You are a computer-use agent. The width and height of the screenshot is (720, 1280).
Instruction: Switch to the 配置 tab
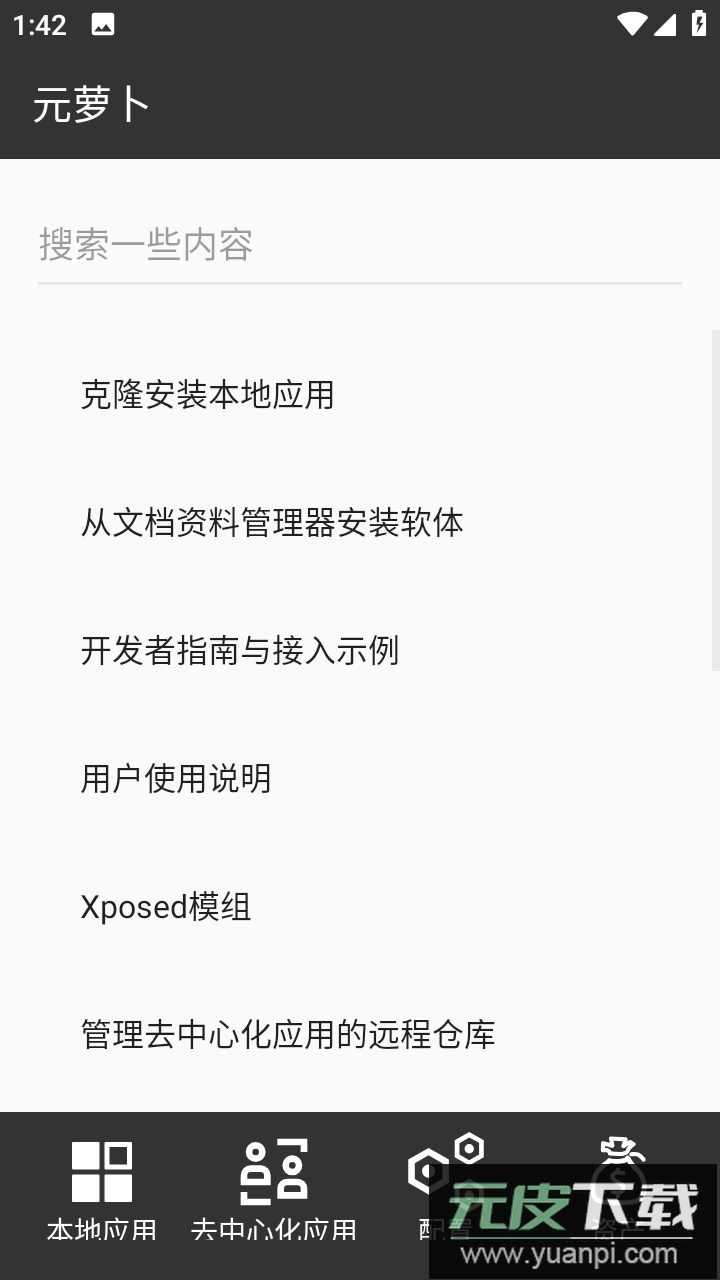click(445, 1190)
